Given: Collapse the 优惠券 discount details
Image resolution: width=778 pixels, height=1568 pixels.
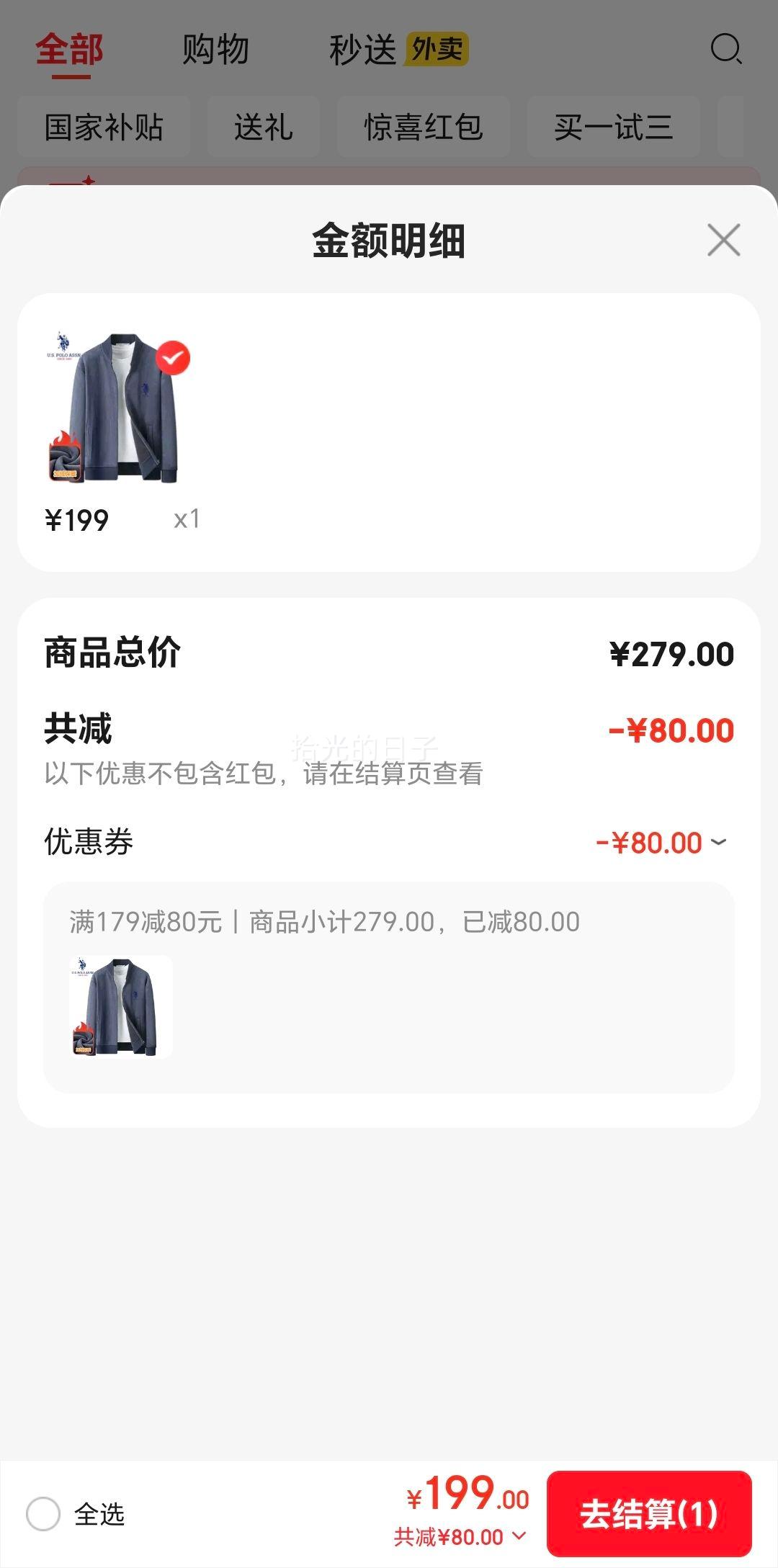Looking at the screenshot, I should [x=718, y=842].
